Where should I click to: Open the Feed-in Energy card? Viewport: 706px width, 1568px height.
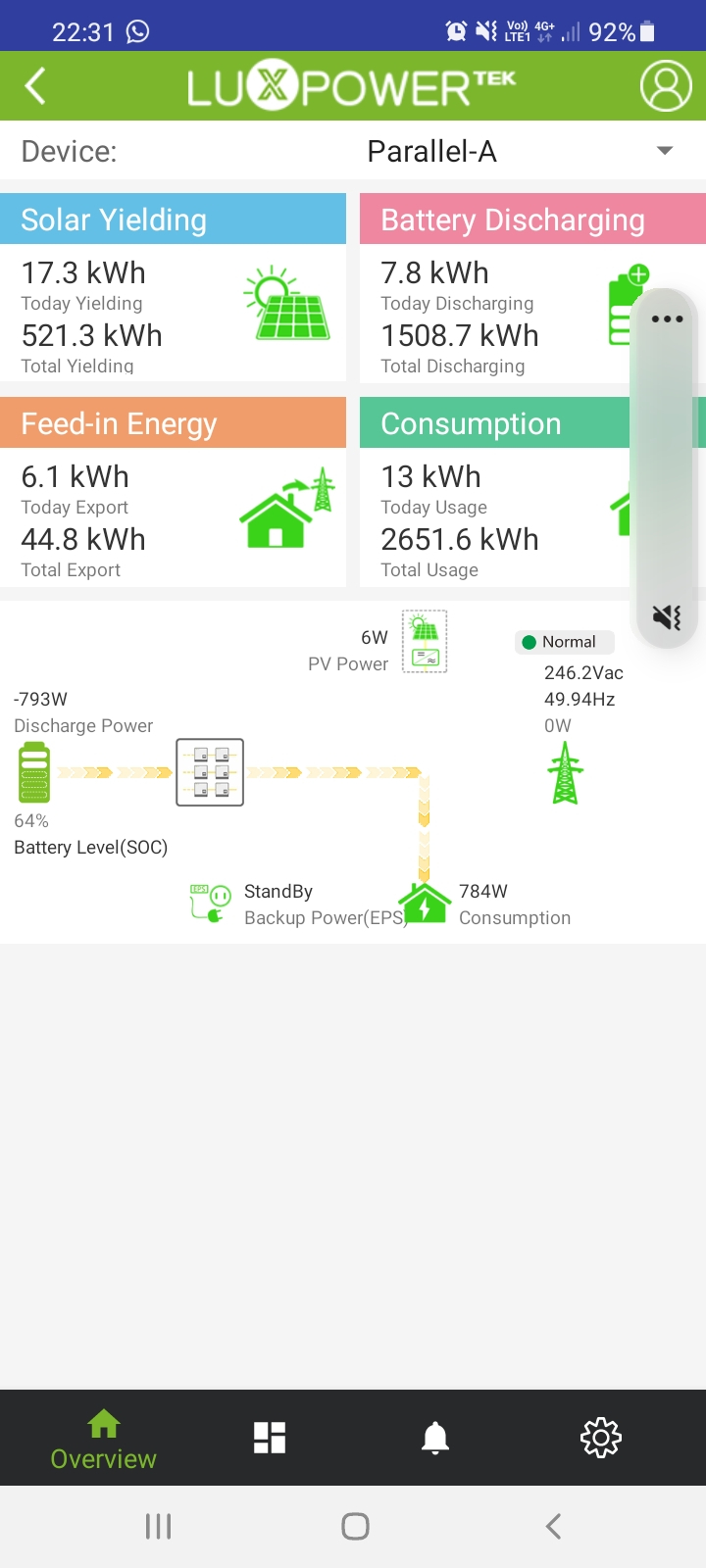coord(173,492)
